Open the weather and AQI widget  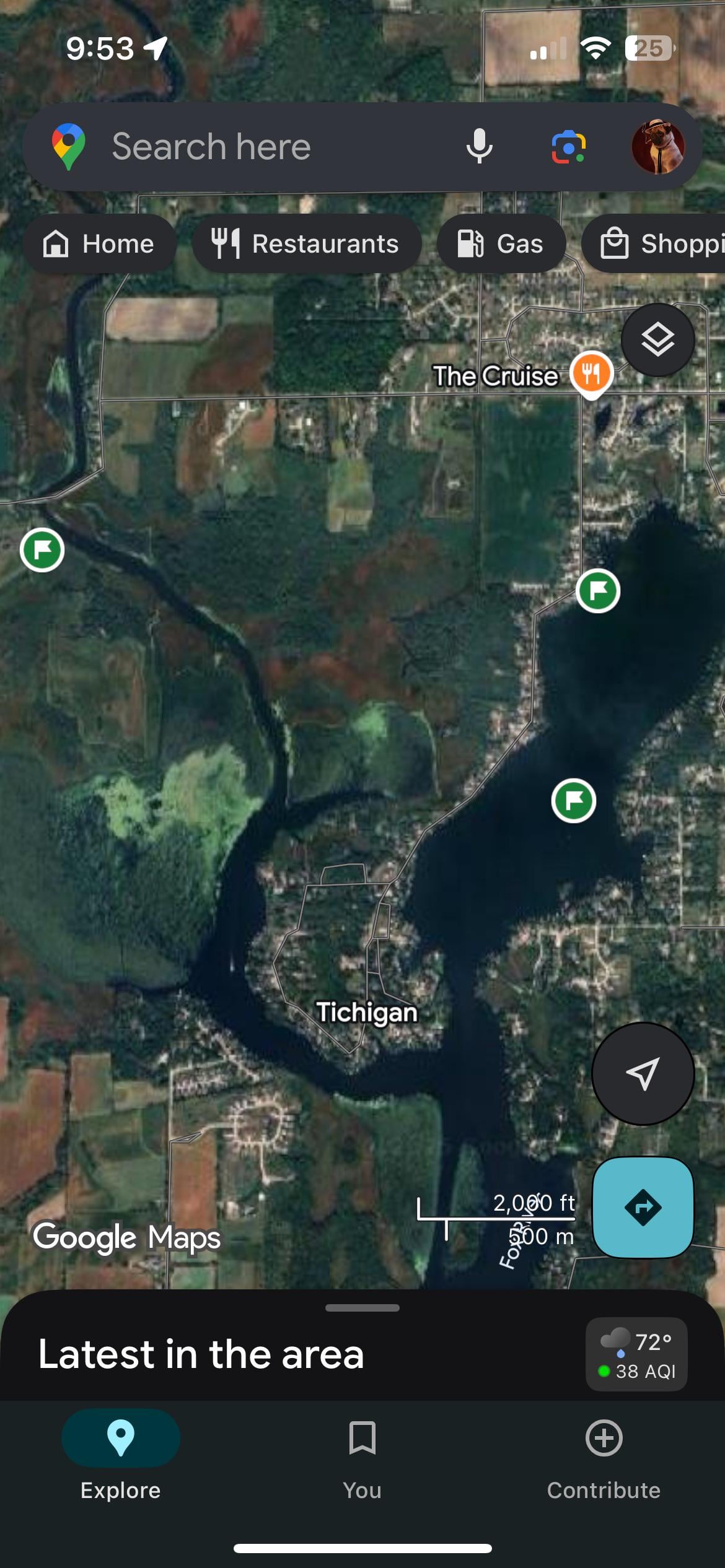pyautogui.click(x=636, y=1356)
